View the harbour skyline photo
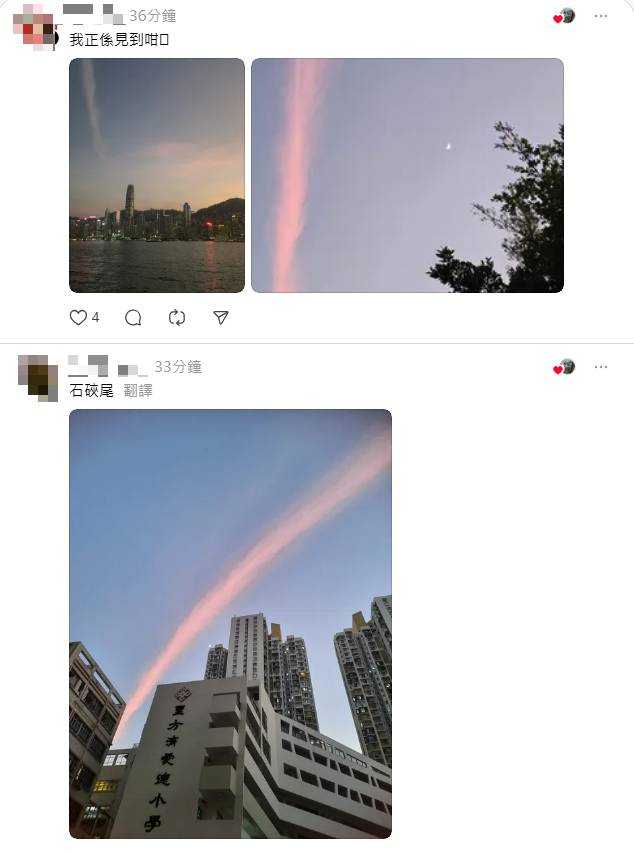Screen dimensions: 634x854 [157, 175]
